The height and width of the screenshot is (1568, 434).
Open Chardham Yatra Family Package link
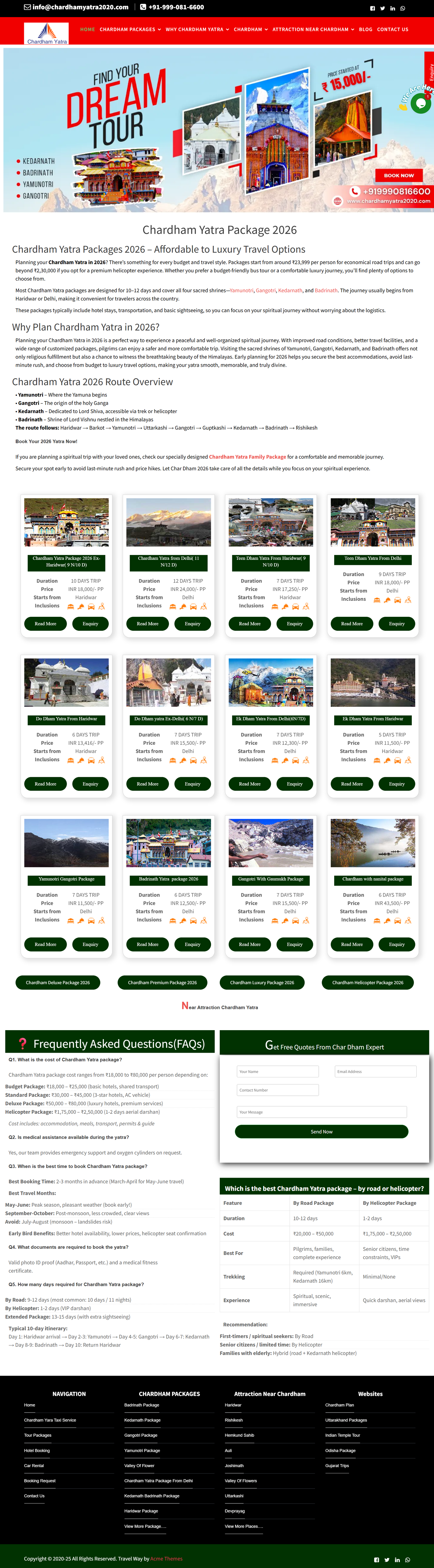247,456
